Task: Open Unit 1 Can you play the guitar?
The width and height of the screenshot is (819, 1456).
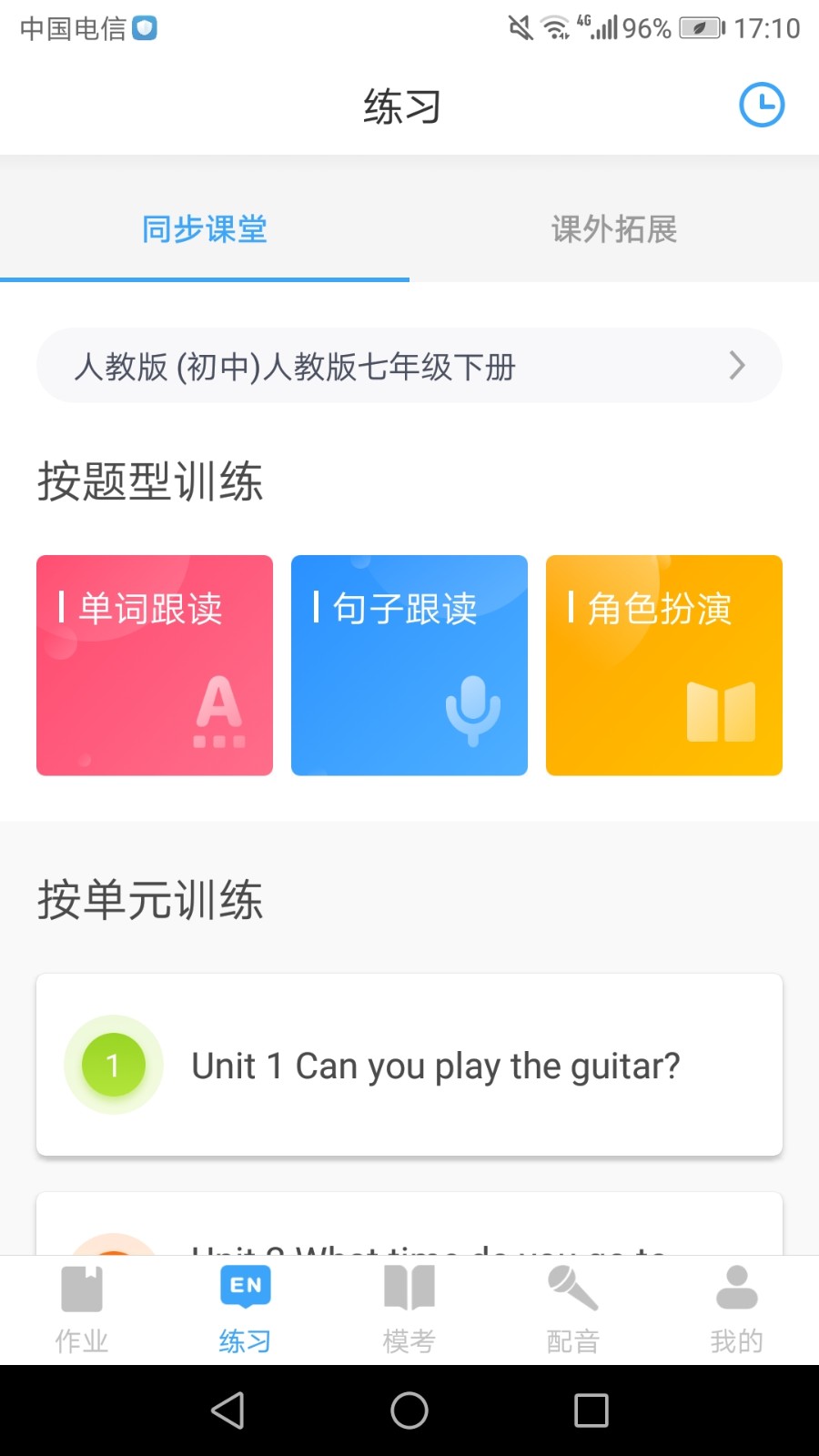Action: pos(435,1065)
